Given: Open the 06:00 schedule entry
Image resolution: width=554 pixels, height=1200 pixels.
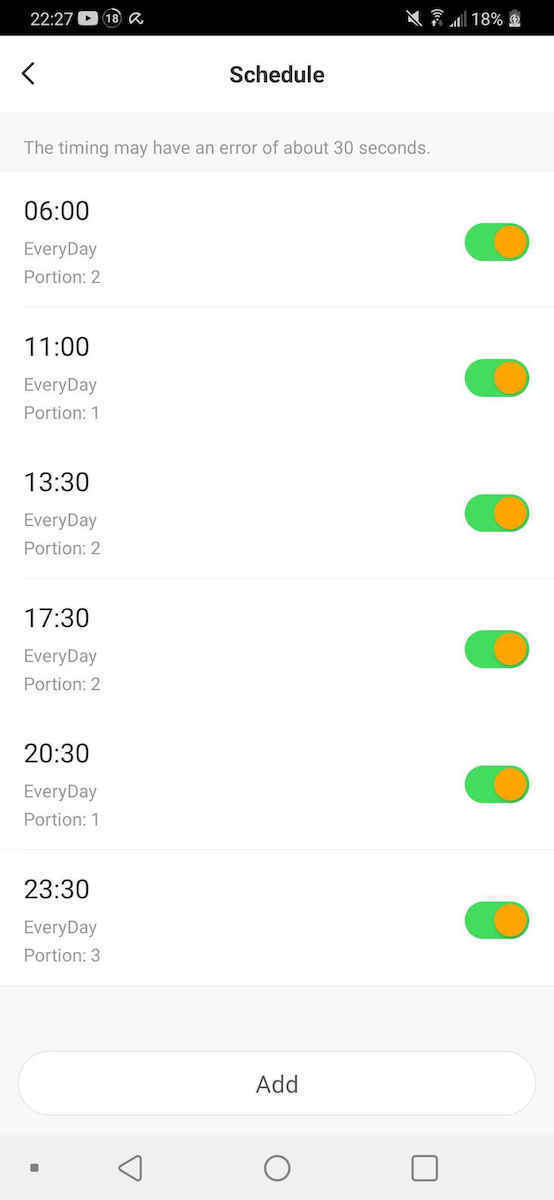Looking at the screenshot, I should 277,240.
